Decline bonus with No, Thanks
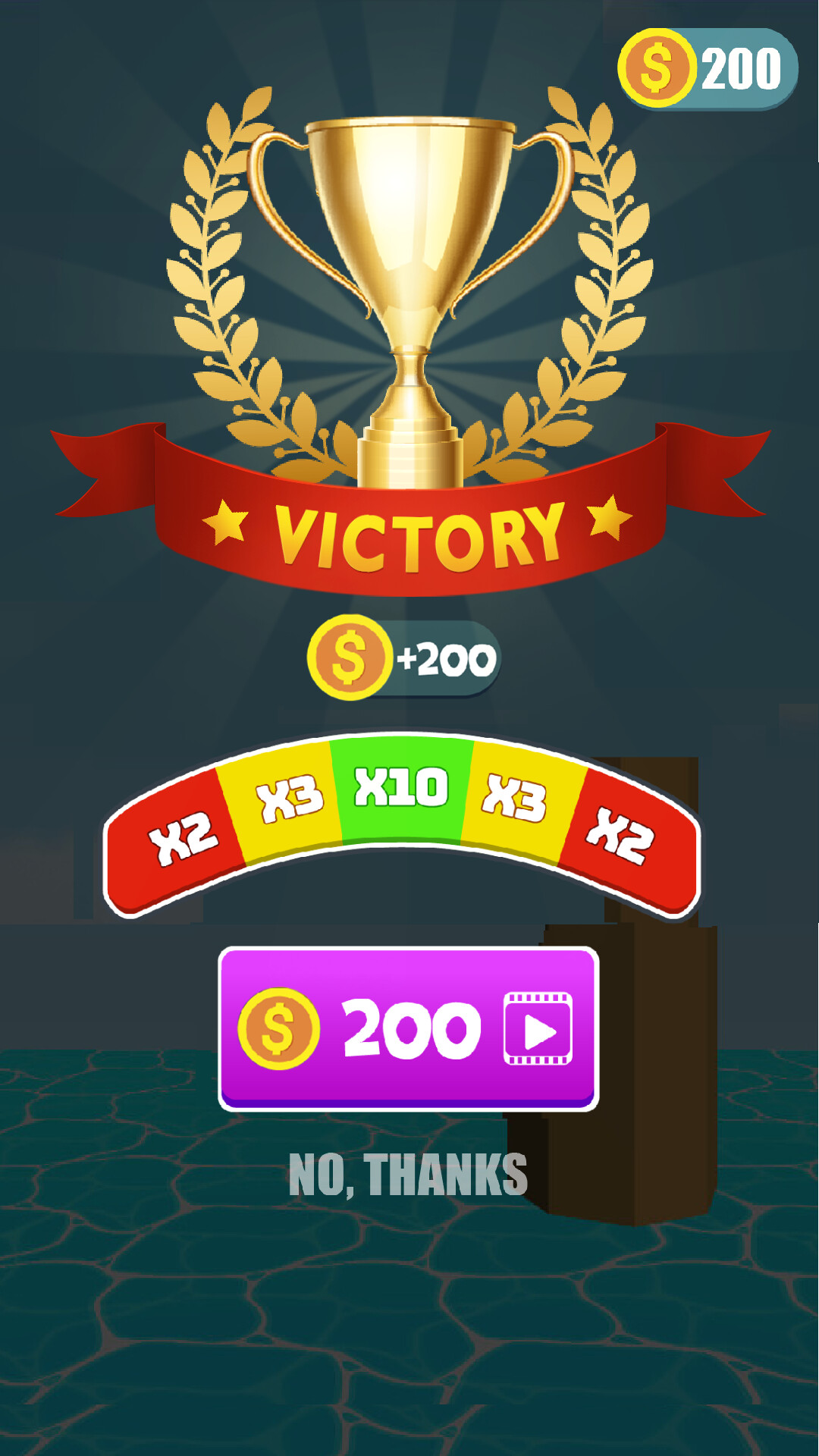The image size is (819, 1456). (x=408, y=1176)
